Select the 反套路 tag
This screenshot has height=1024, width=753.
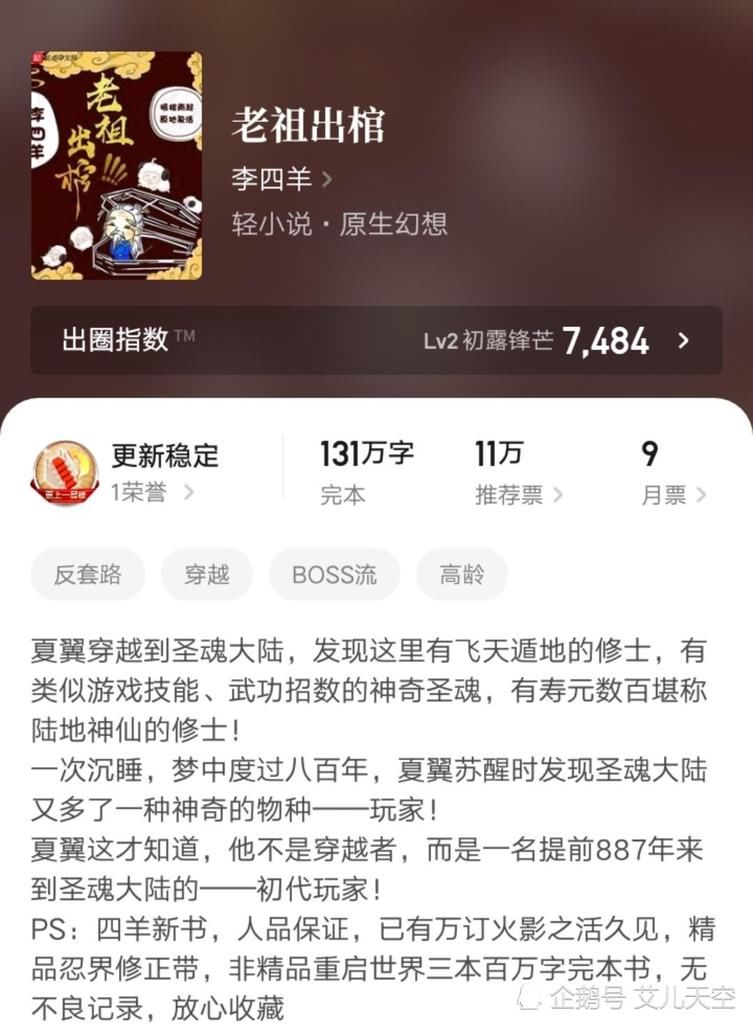point(87,574)
